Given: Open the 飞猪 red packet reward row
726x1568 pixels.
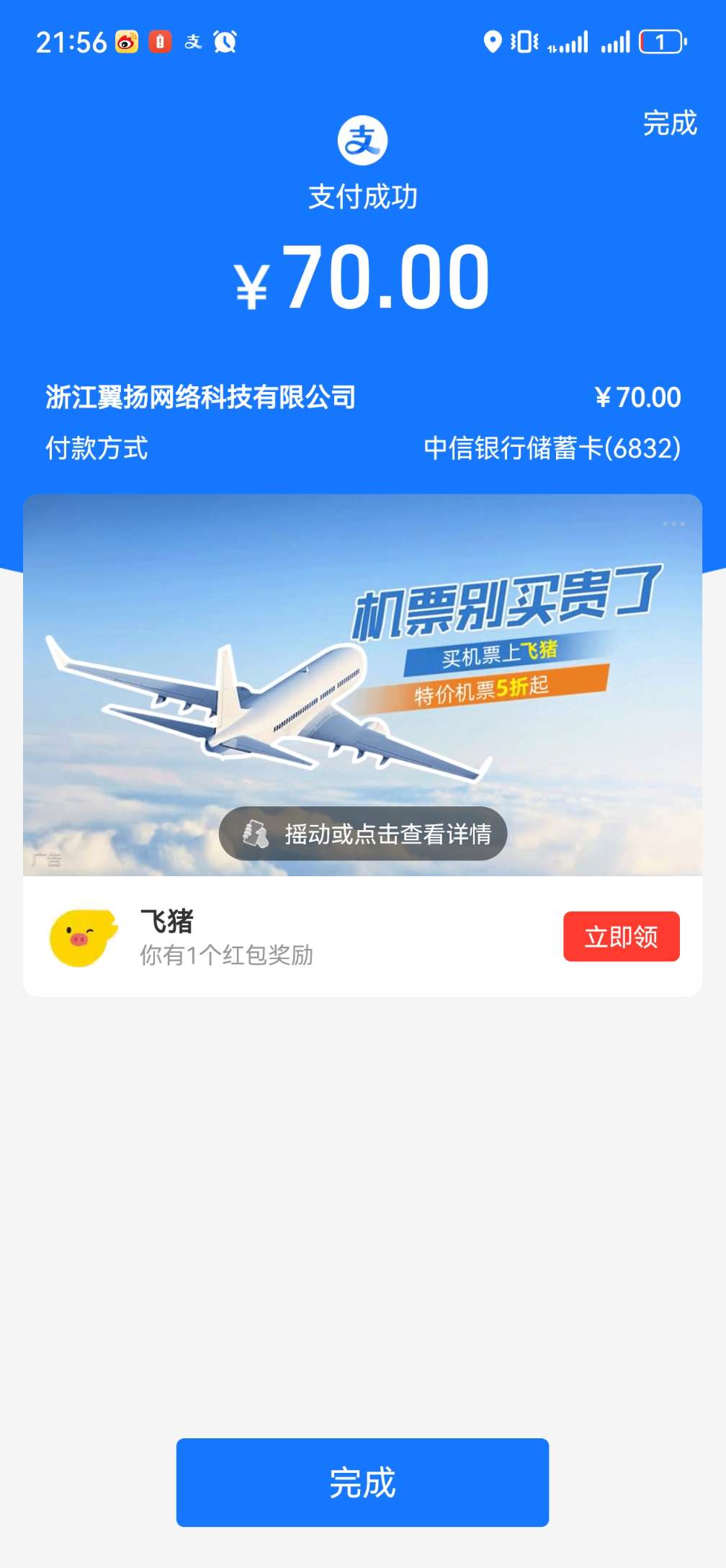Looking at the screenshot, I should pyautogui.click(x=288, y=937).
